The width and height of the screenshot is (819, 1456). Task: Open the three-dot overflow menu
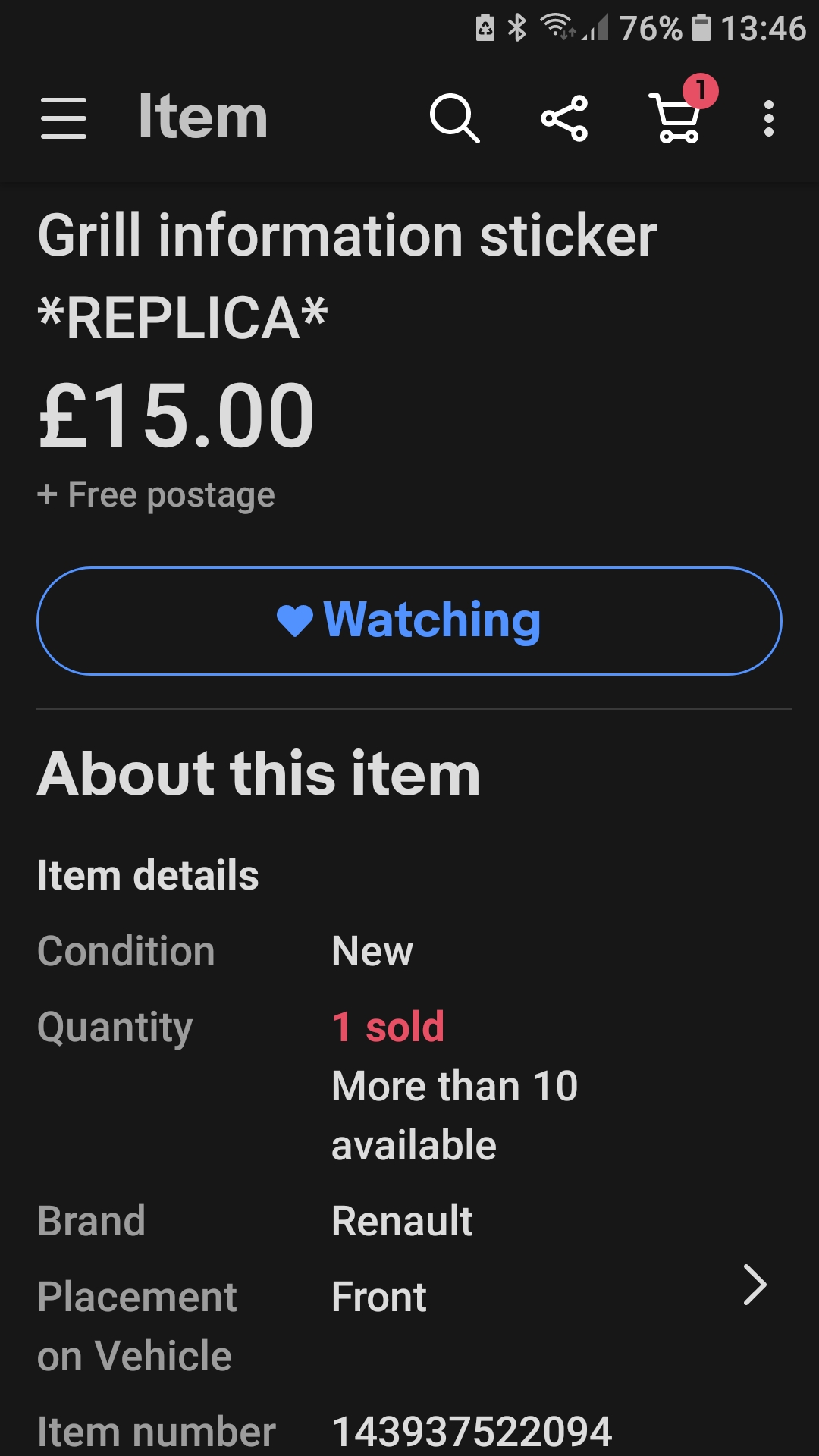pos(769,118)
